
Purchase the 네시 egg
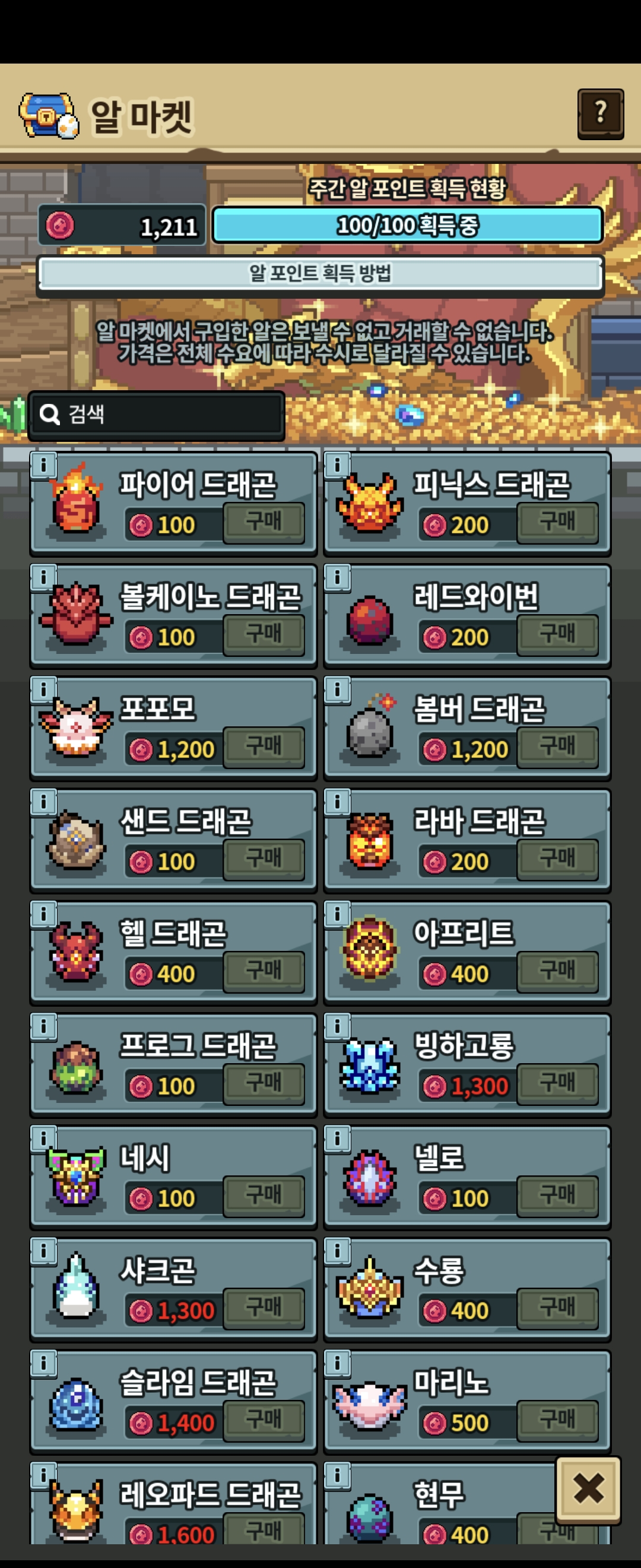pos(264,1196)
